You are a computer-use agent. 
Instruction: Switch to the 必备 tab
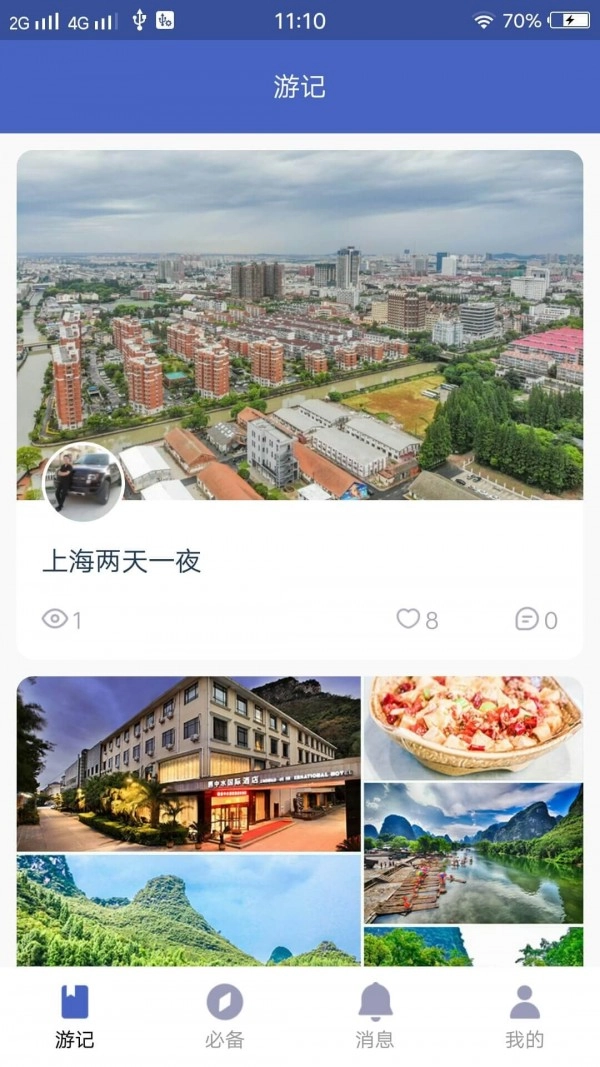pos(225,1015)
